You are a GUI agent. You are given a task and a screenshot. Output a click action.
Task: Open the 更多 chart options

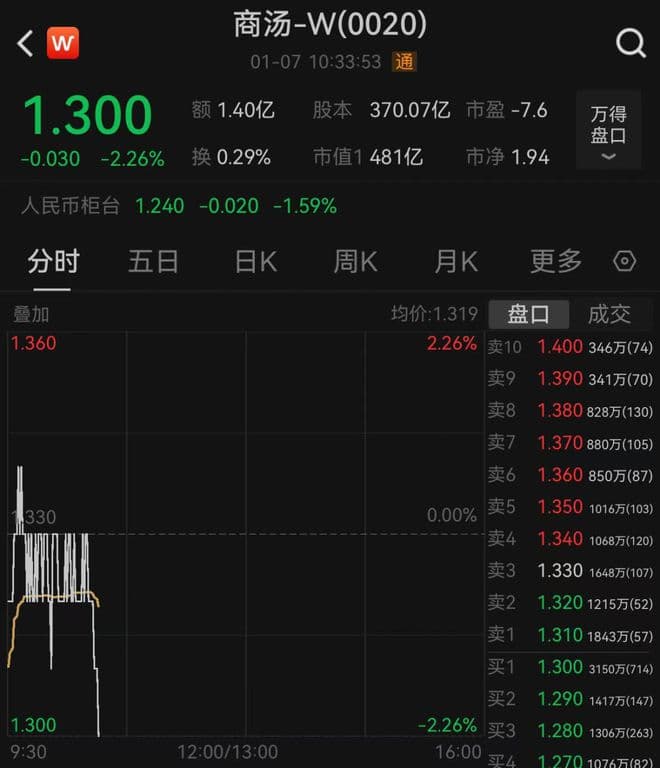(x=555, y=262)
